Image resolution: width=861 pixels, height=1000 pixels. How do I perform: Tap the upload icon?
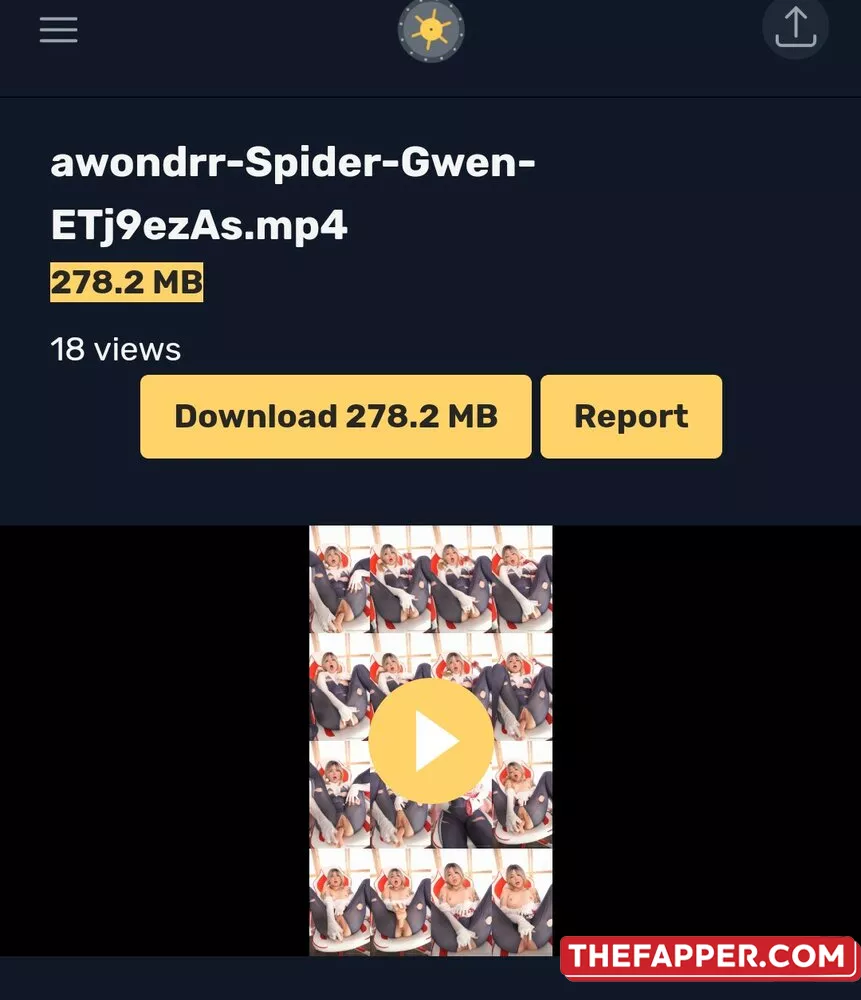[x=795, y=28]
